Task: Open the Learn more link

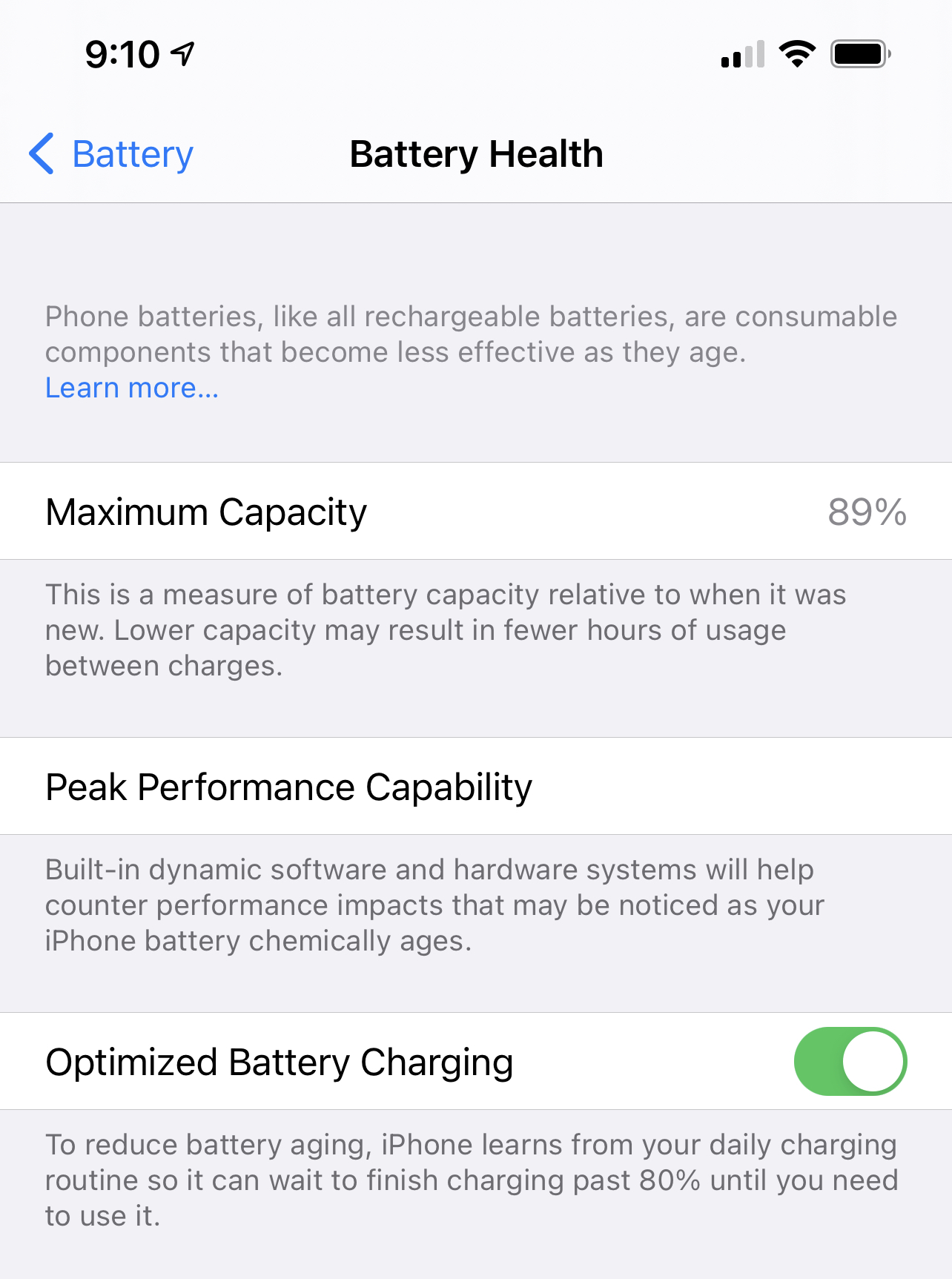Action: pyautogui.click(x=132, y=388)
